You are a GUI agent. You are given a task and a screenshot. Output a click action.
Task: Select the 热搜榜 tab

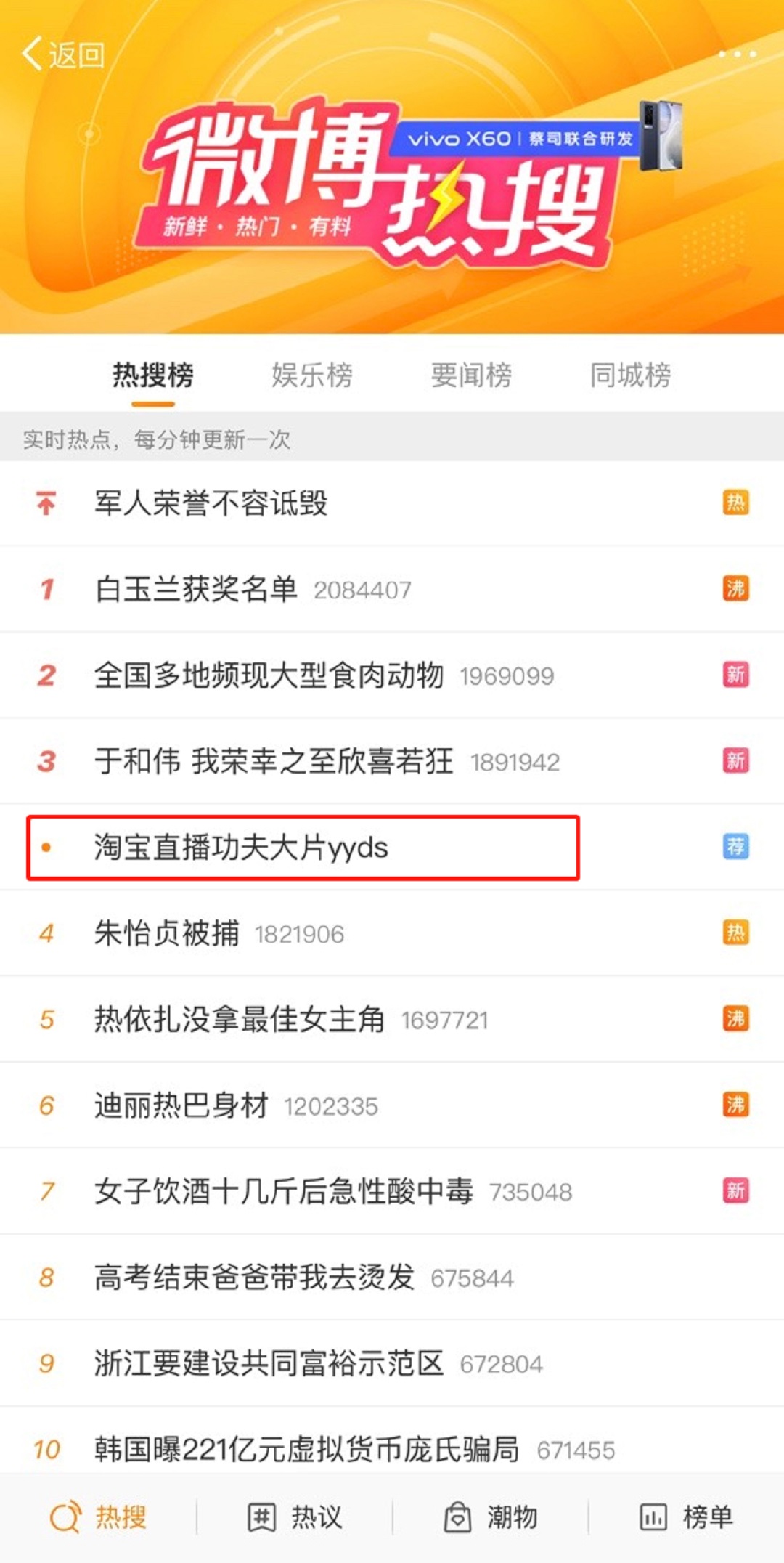[x=153, y=375]
